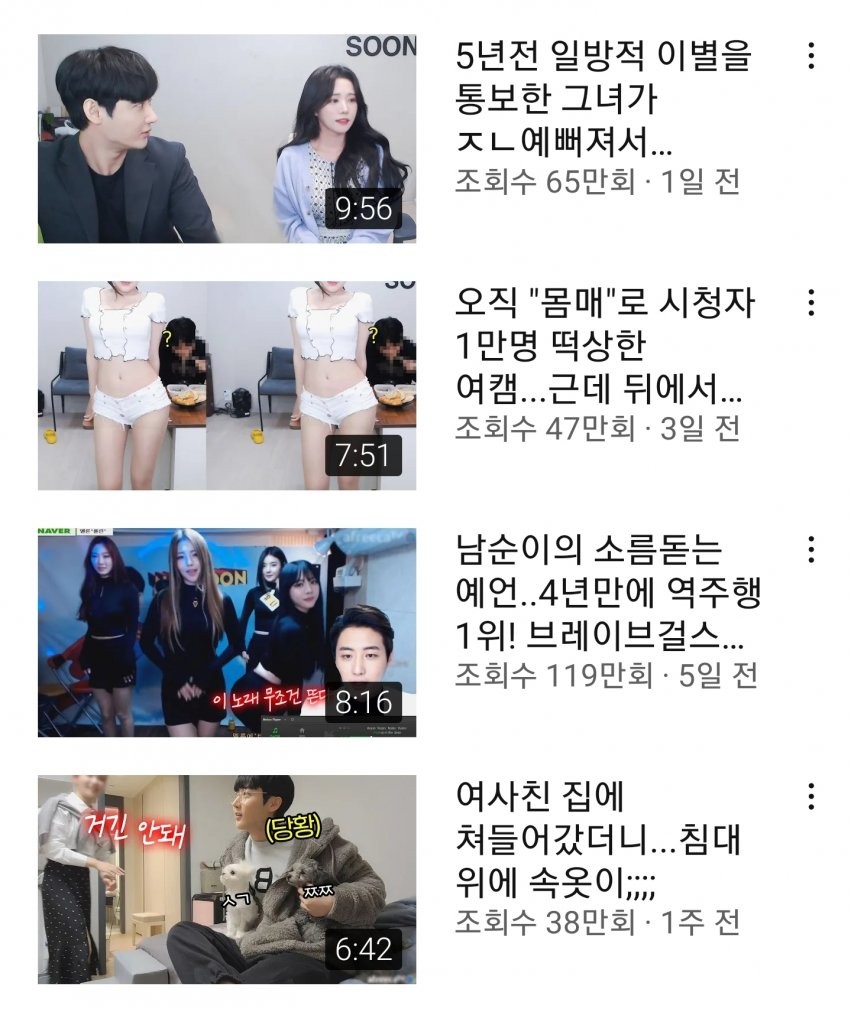Open the 6:42 video thumbnail
850x1009 pixels.
point(227,879)
